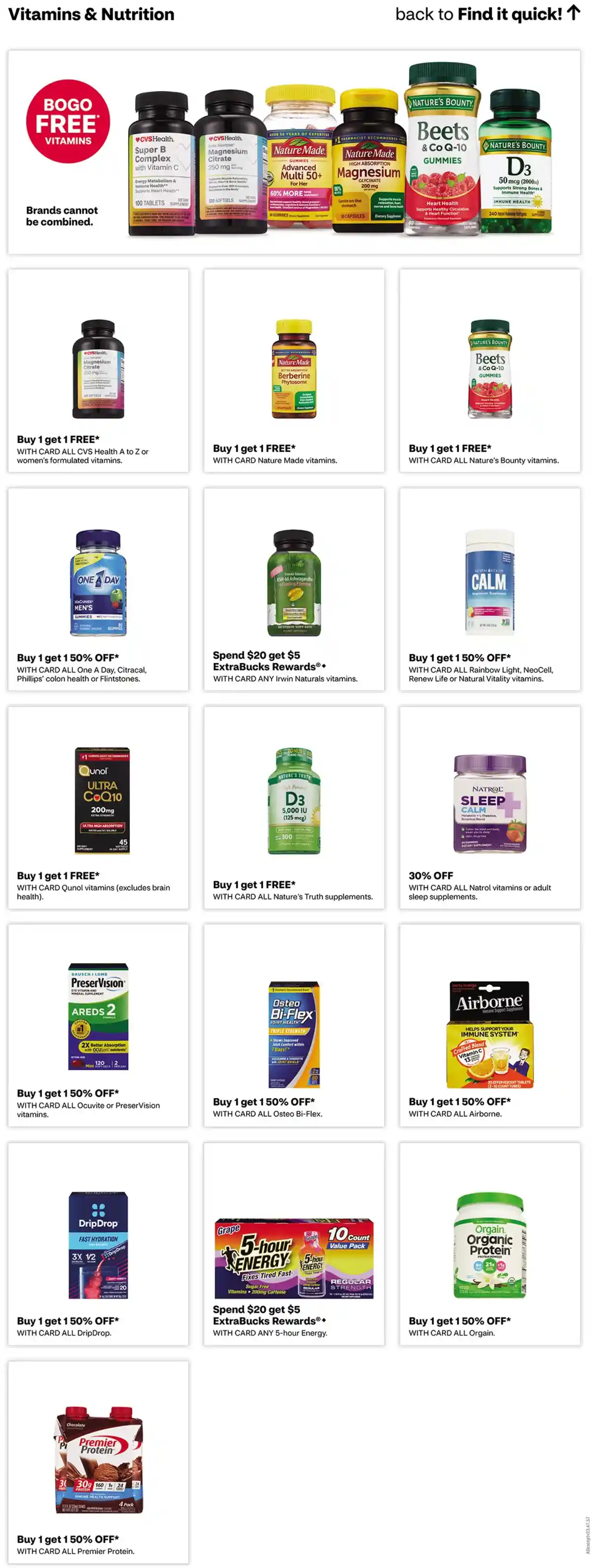Open the Osteo Bi-Flex deal card
592x1568 pixels.
[294, 1025]
